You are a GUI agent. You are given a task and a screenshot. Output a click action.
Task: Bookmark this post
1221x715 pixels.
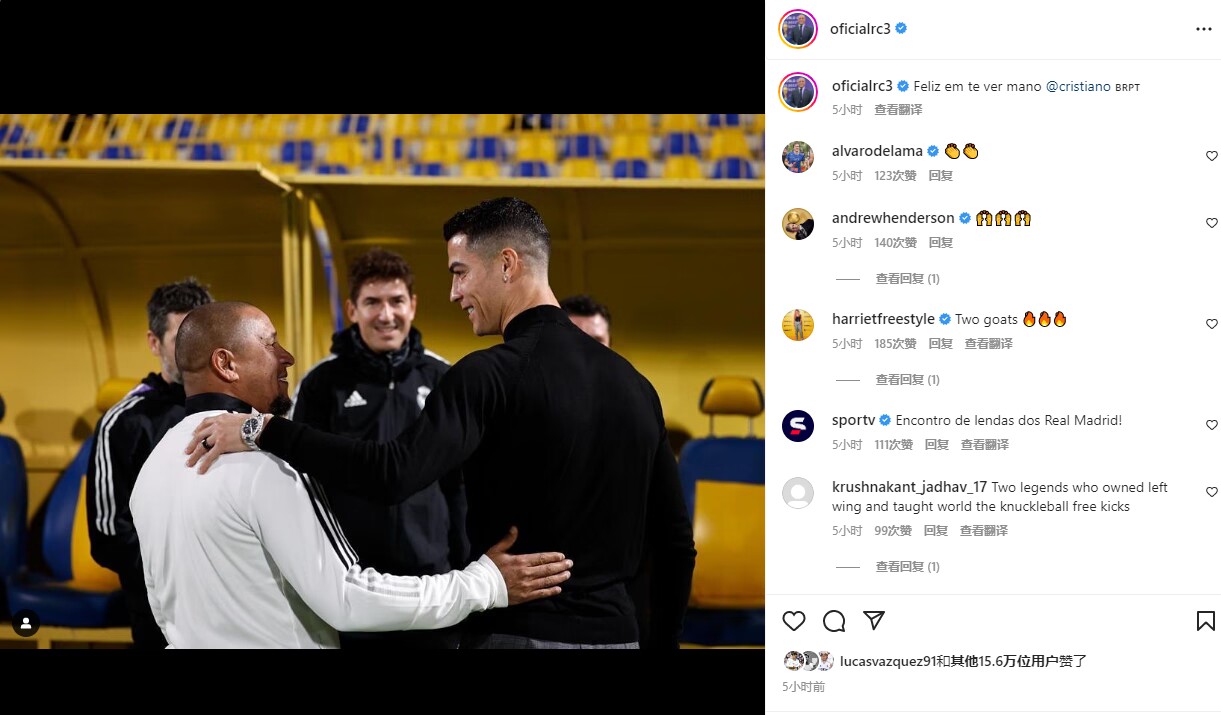[1205, 621]
